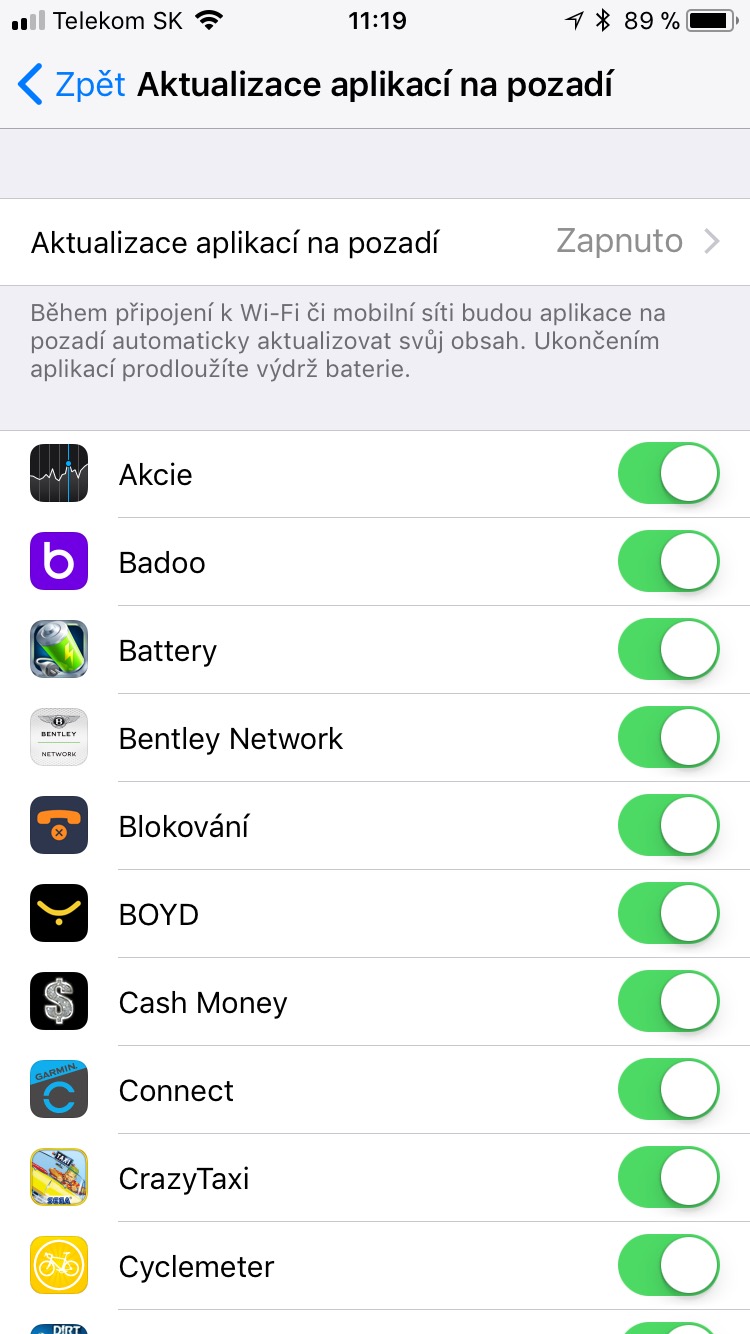Screen dimensions: 750x1334
Task: Open the Aktualizace aplikací na pozadí submenu
Action: (x=375, y=241)
